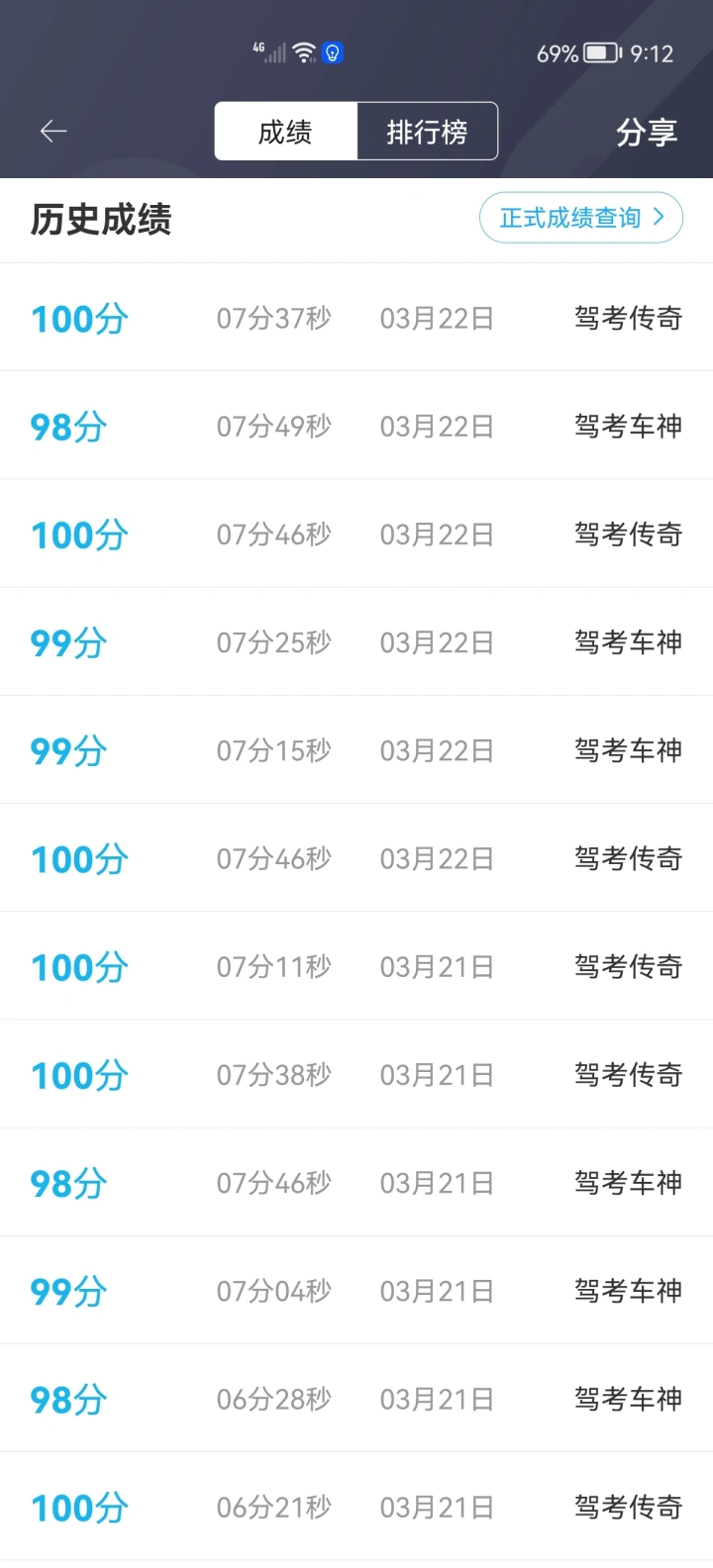
Task: Open the 07分04秒 exam record
Action: [x=274, y=1291]
